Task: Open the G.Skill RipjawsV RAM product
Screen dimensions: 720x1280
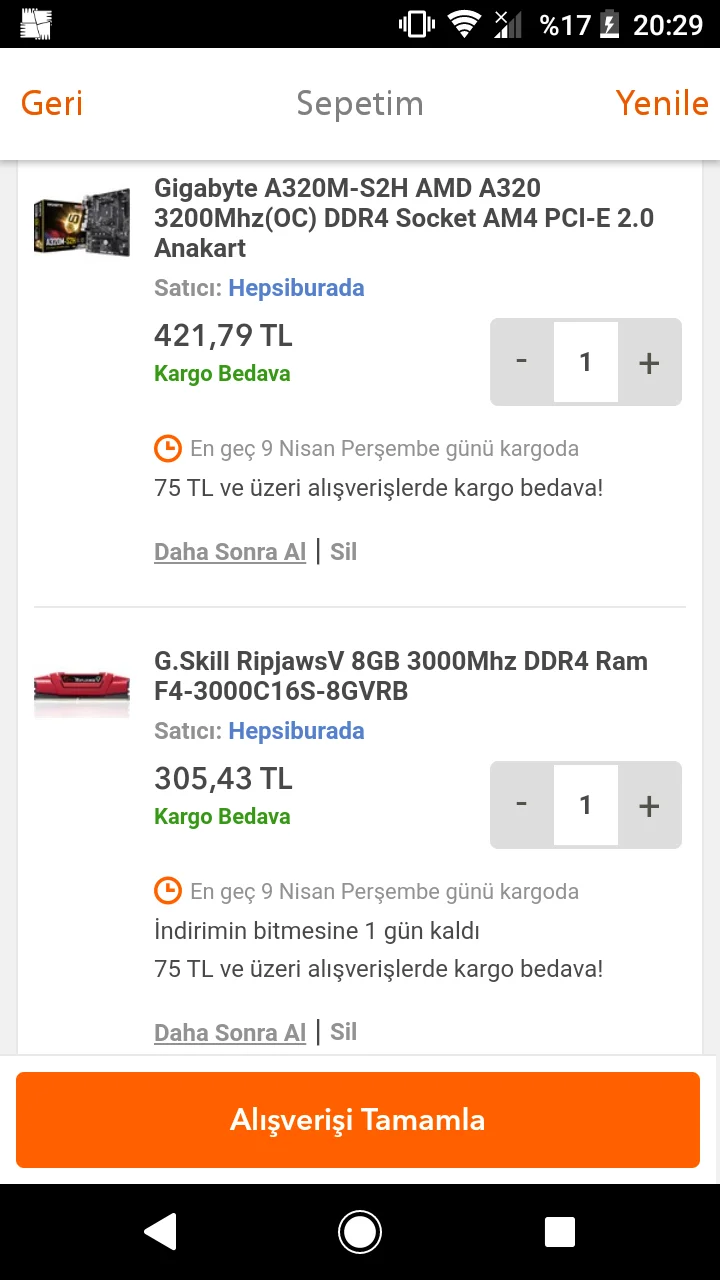Action: point(400,675)
